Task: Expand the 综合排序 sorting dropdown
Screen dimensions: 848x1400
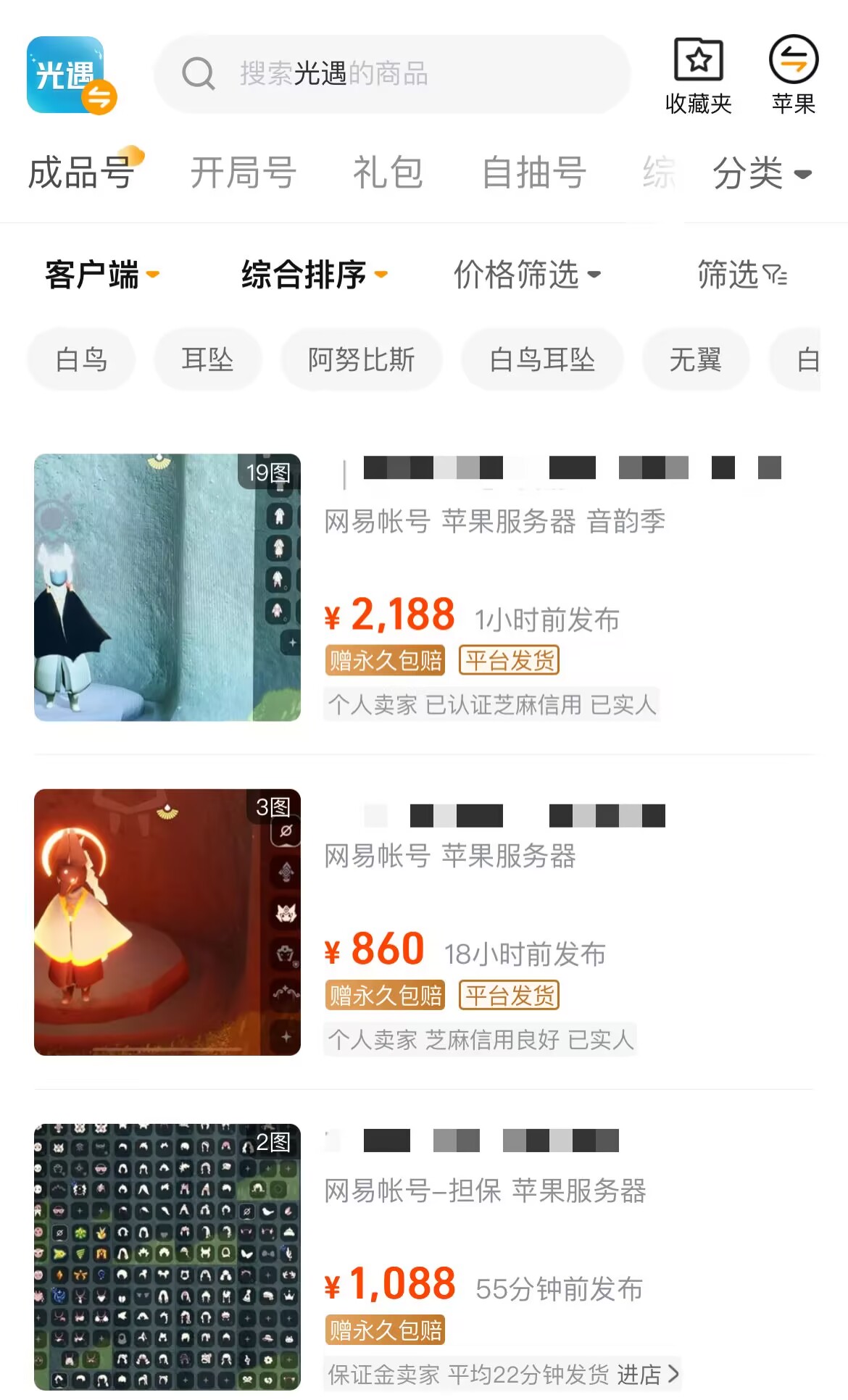Action: click(x=314, y=275)
